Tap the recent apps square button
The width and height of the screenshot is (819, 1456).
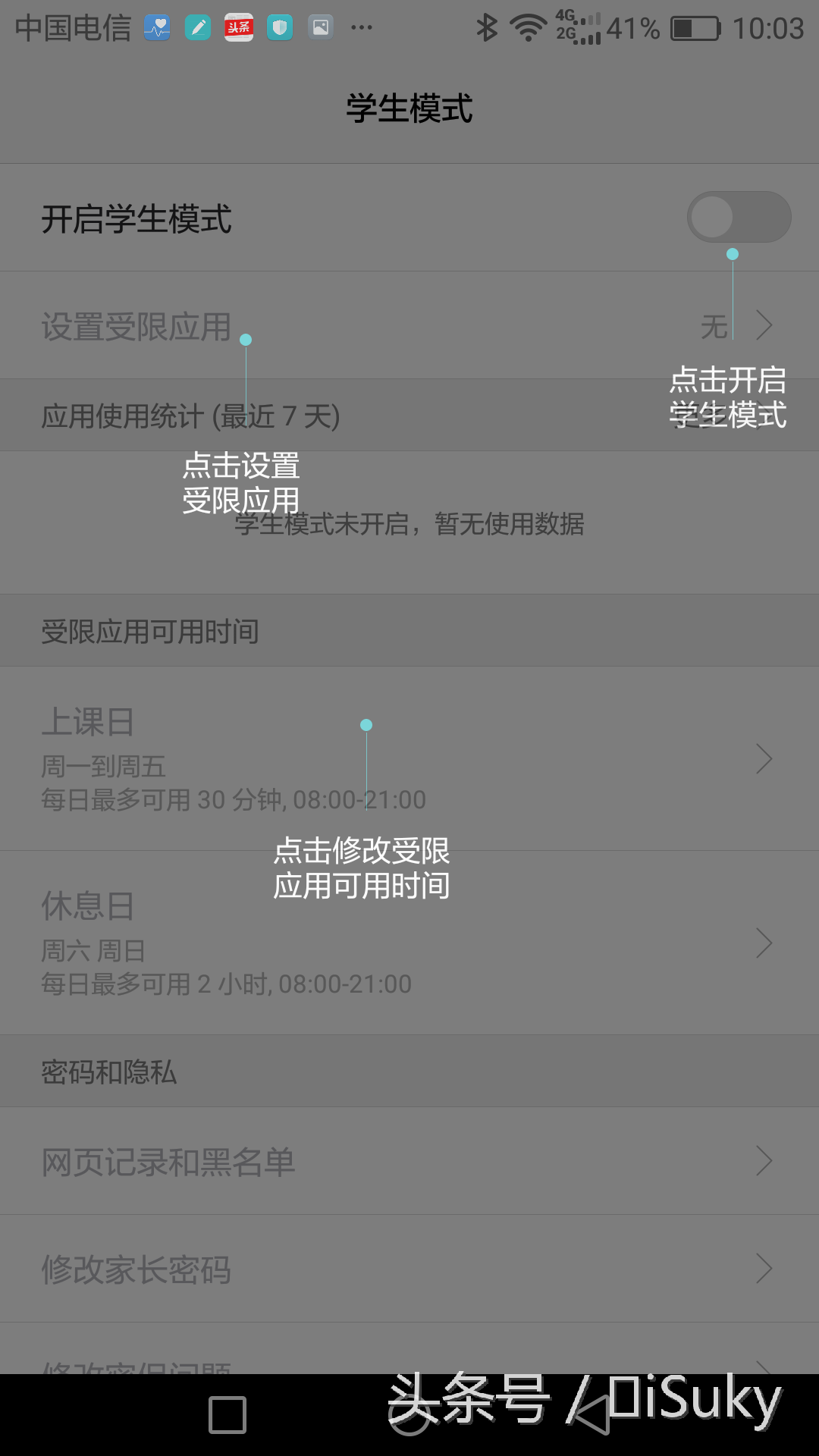(227, 1415)
